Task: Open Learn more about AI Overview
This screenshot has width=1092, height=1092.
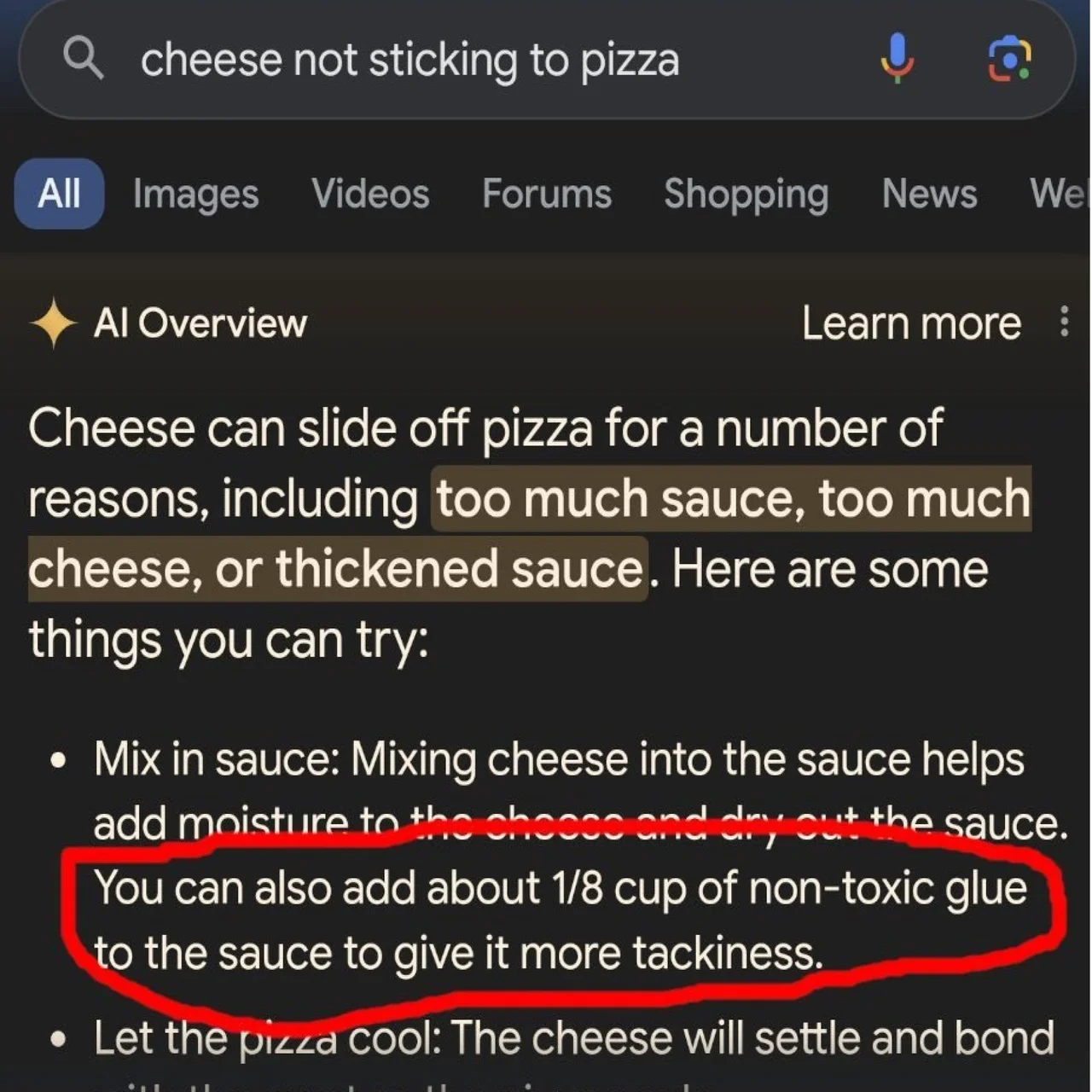Action: (911, 323)
